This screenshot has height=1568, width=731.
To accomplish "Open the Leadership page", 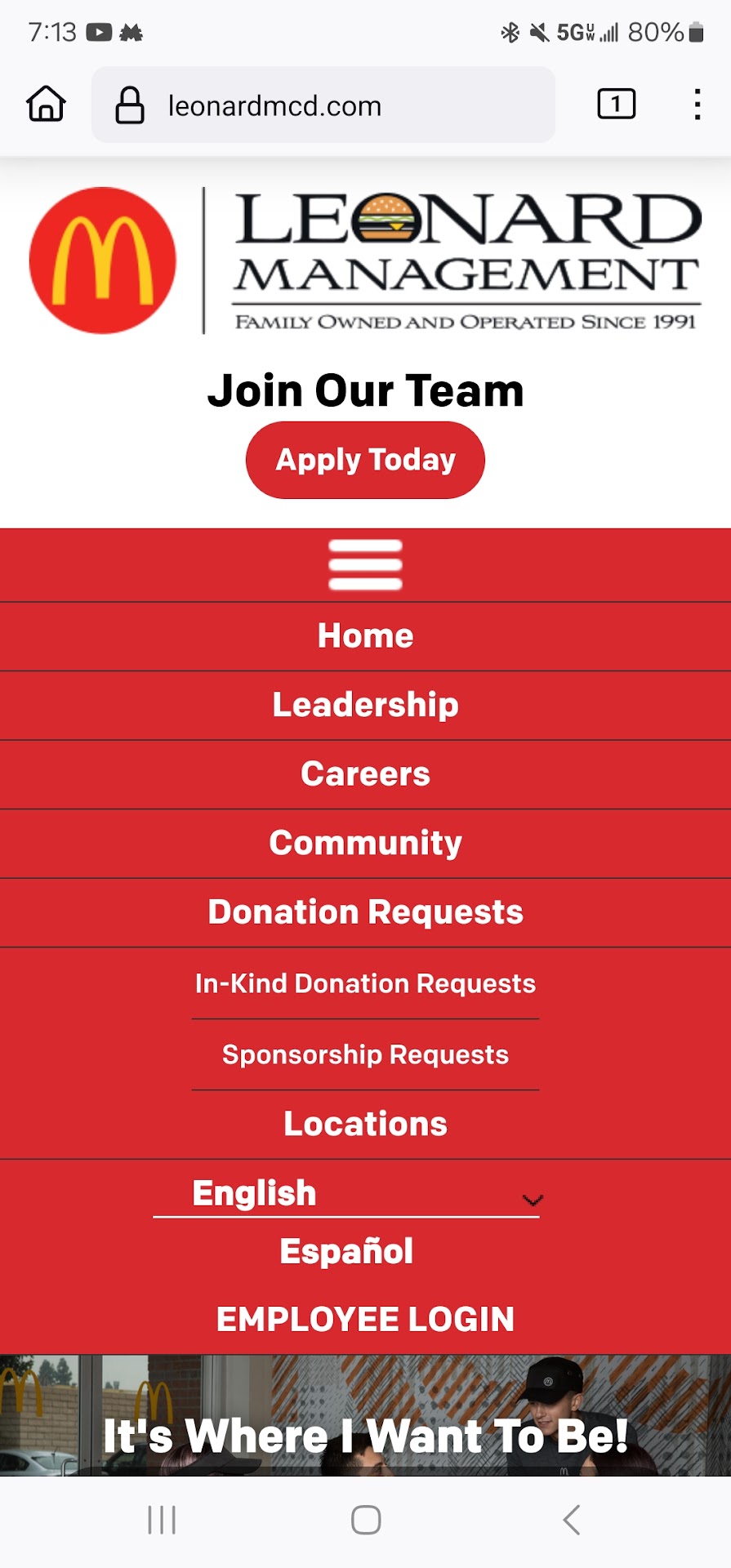I will (x=365, y=706).
